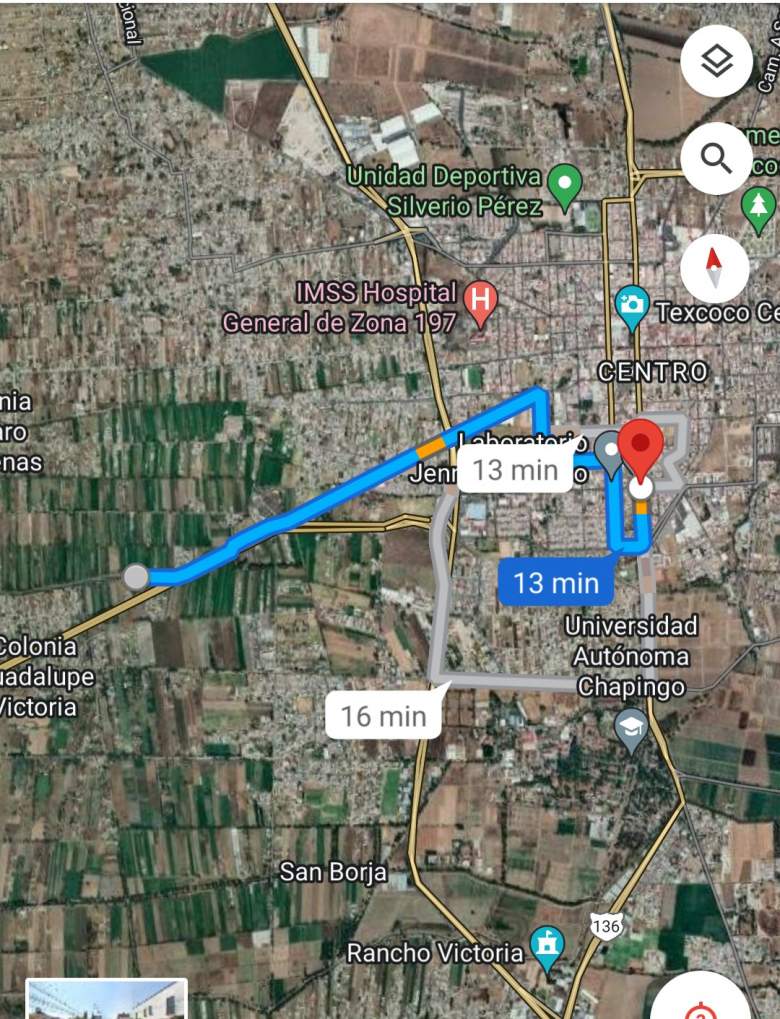Open the map layers button
Image resolution: width=780 pixels, height=1019 pixels.
coord(716,61)
